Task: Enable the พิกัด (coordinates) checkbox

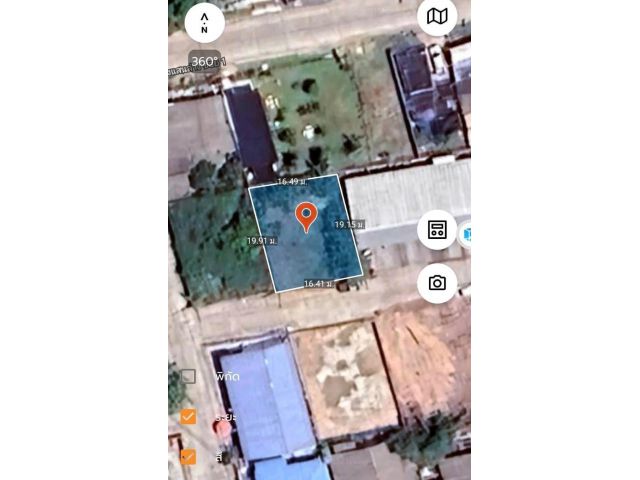Action: (188, 377)
